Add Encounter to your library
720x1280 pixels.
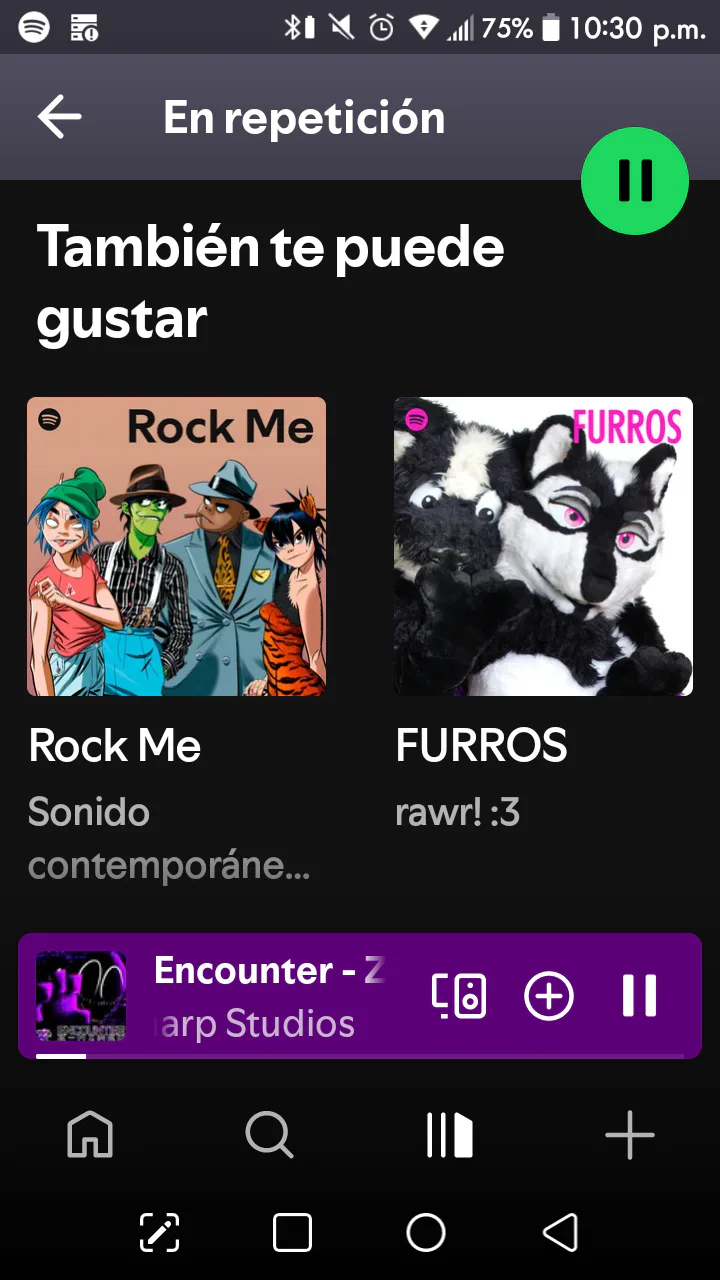point(549,996)
